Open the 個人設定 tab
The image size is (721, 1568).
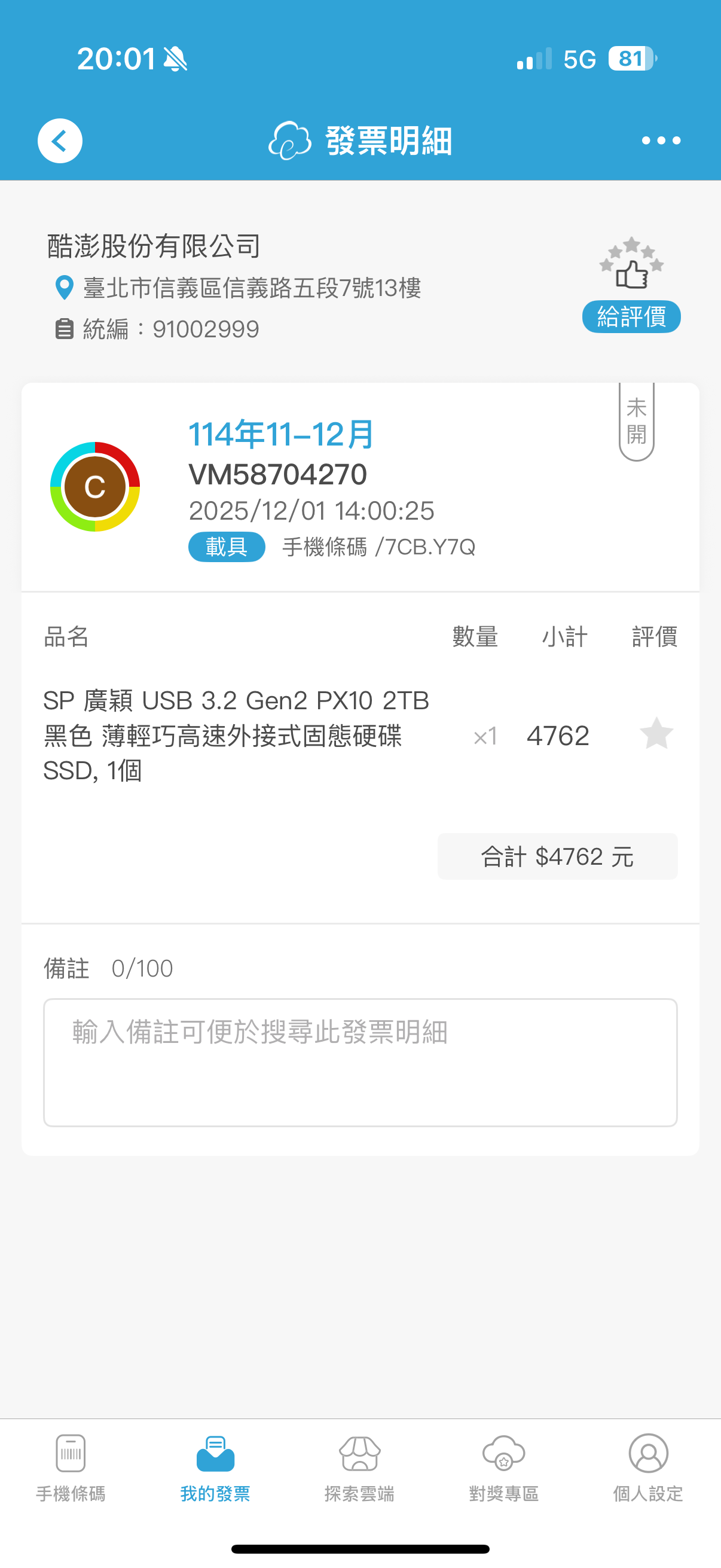[x=648, y=1468]
